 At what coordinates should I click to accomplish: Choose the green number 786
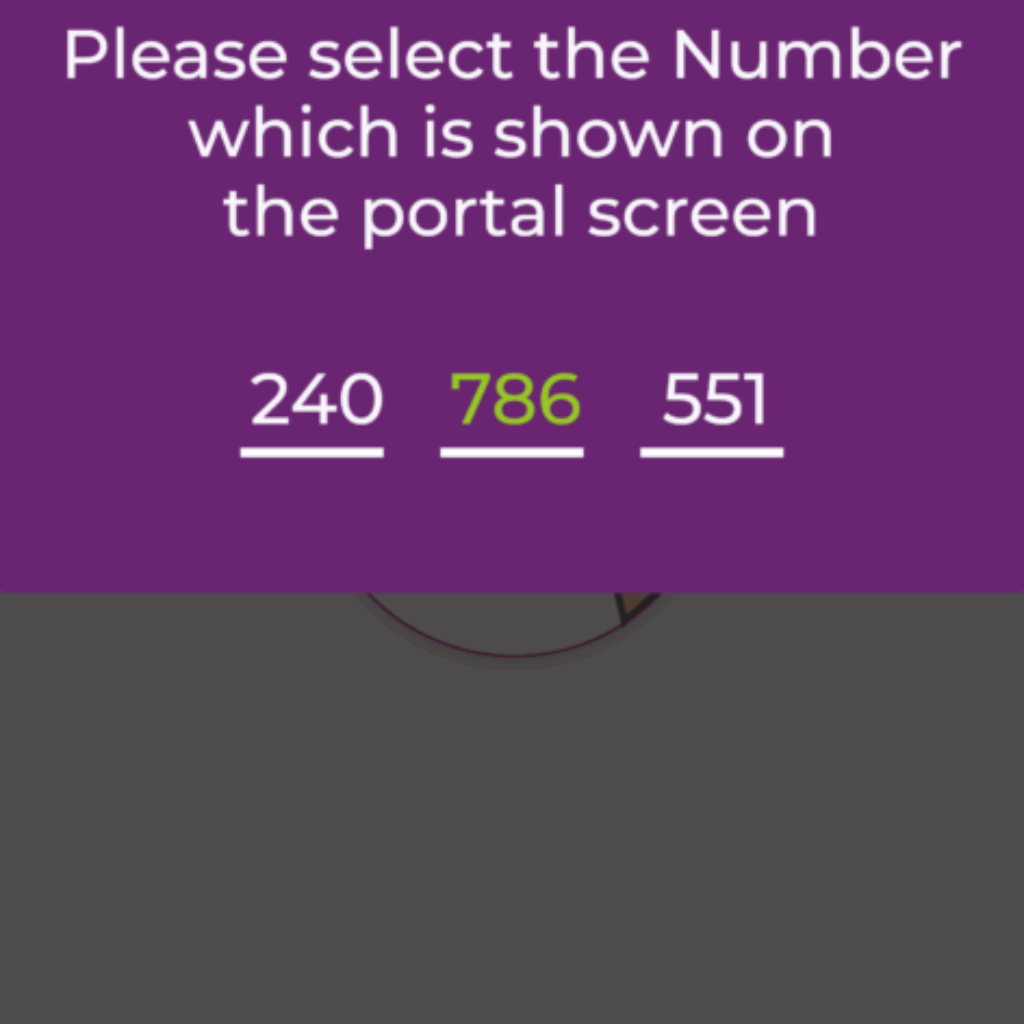(x=513, y=402)
